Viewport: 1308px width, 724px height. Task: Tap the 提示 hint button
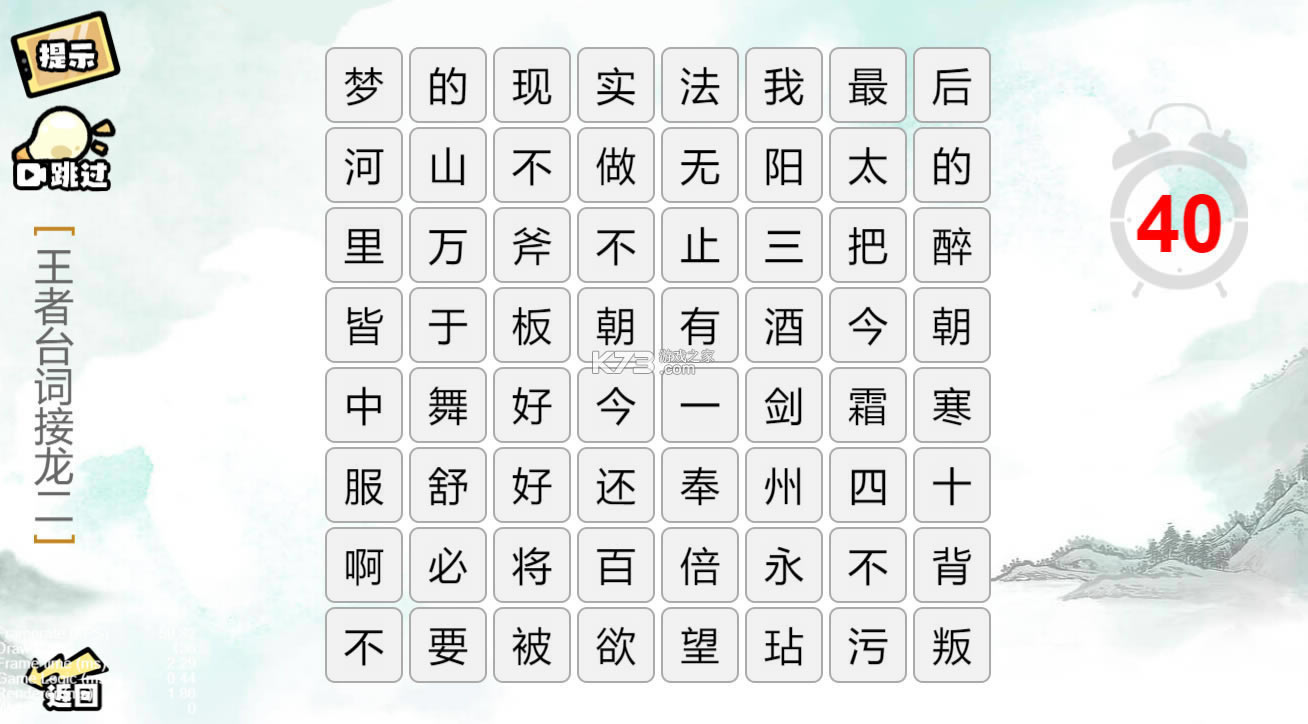[x=67, y=55]
